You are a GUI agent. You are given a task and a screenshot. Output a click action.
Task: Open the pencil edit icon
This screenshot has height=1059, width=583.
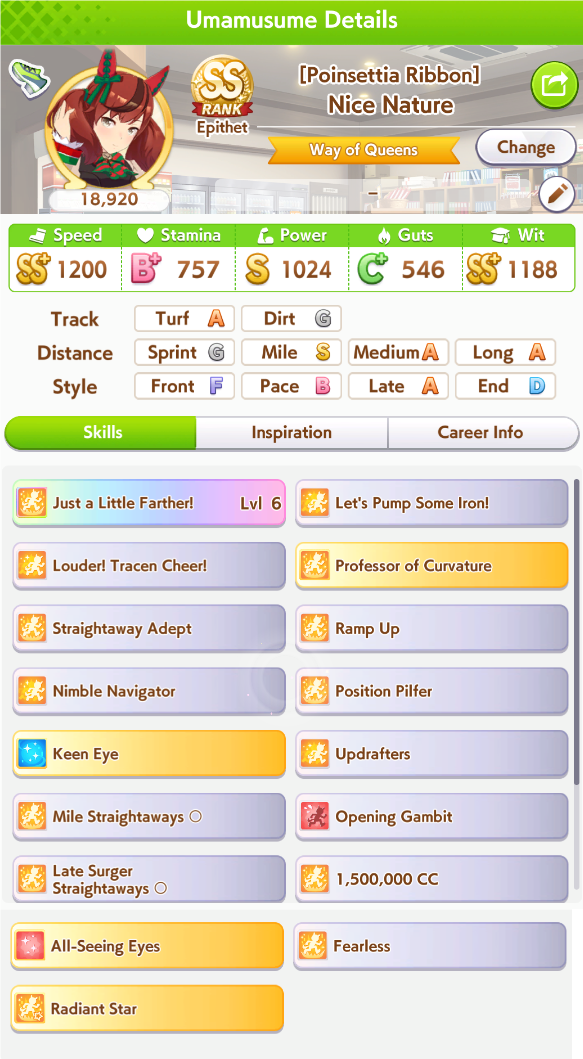pos(557,195)
